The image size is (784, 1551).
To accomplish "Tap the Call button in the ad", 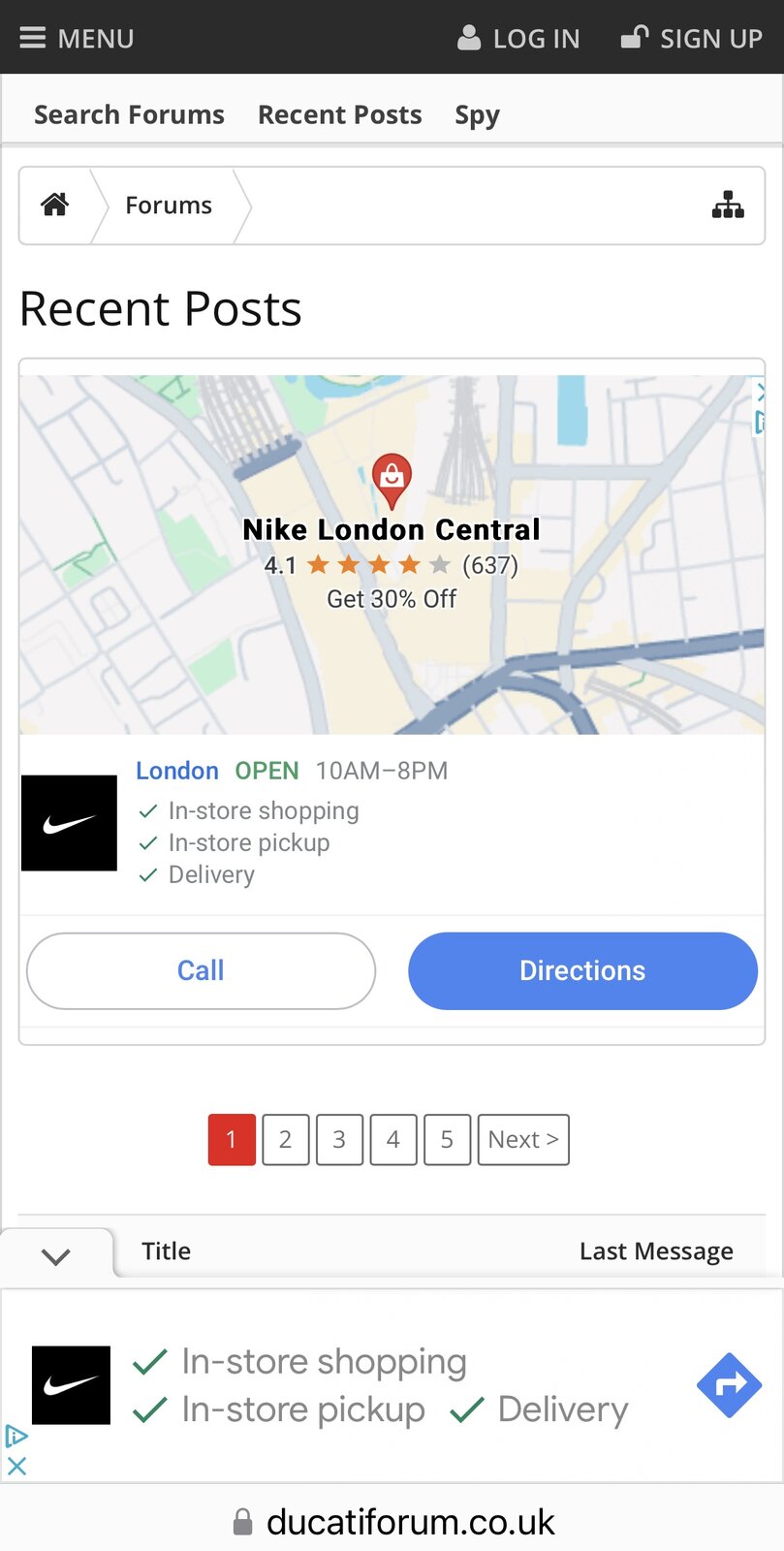I will coord(201,970).
